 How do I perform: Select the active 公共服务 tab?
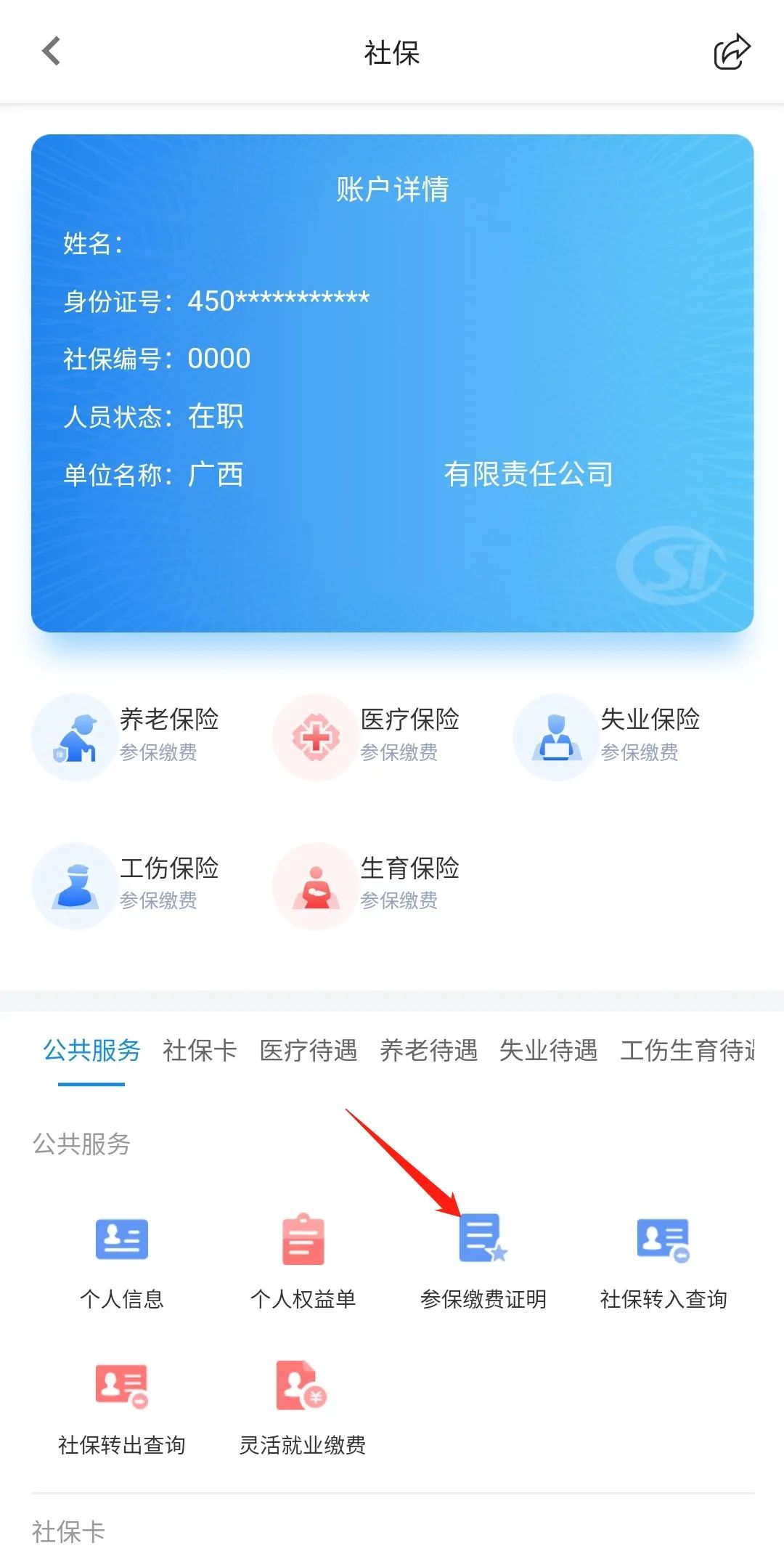(x=90, y=1052)
